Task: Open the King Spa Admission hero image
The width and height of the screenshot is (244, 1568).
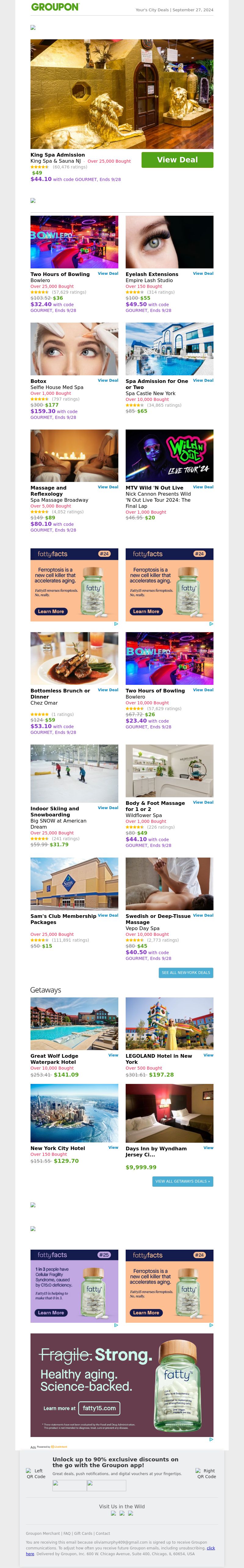Action: click(x=122, y=94)
